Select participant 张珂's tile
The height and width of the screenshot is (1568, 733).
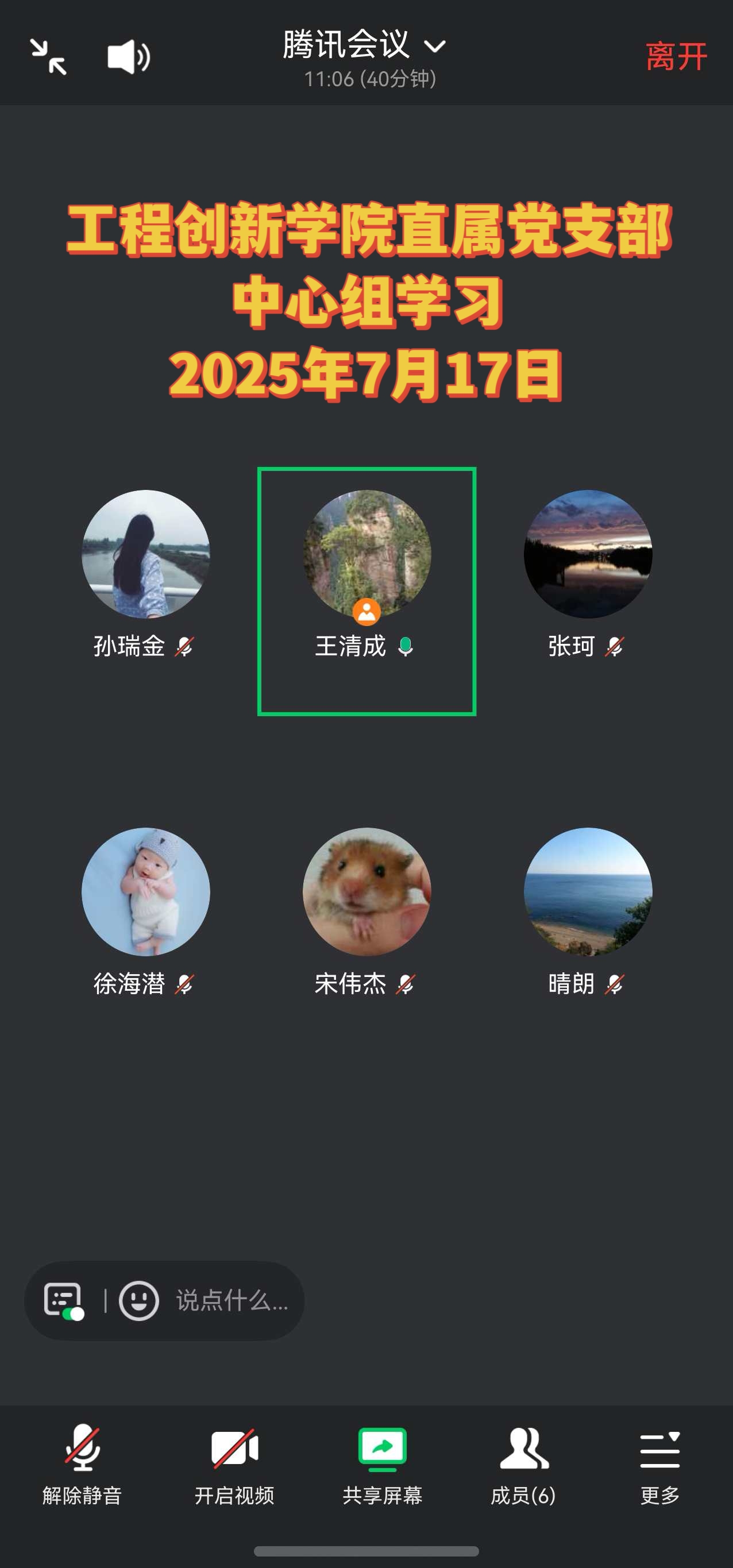pyautogui.click(x=588, y=554)
